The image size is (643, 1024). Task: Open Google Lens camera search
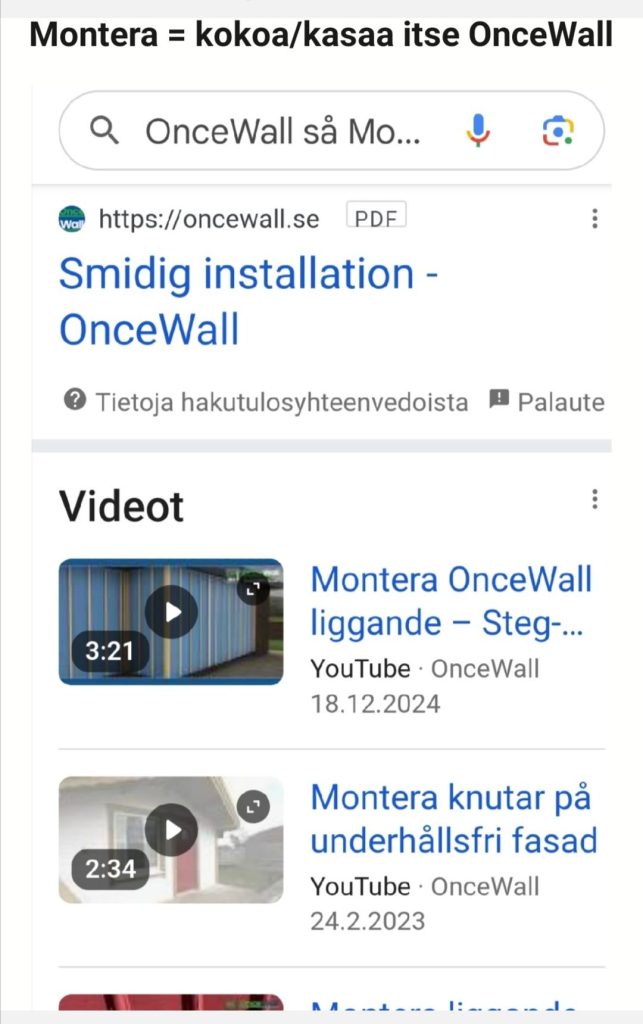tap(558, 131)
